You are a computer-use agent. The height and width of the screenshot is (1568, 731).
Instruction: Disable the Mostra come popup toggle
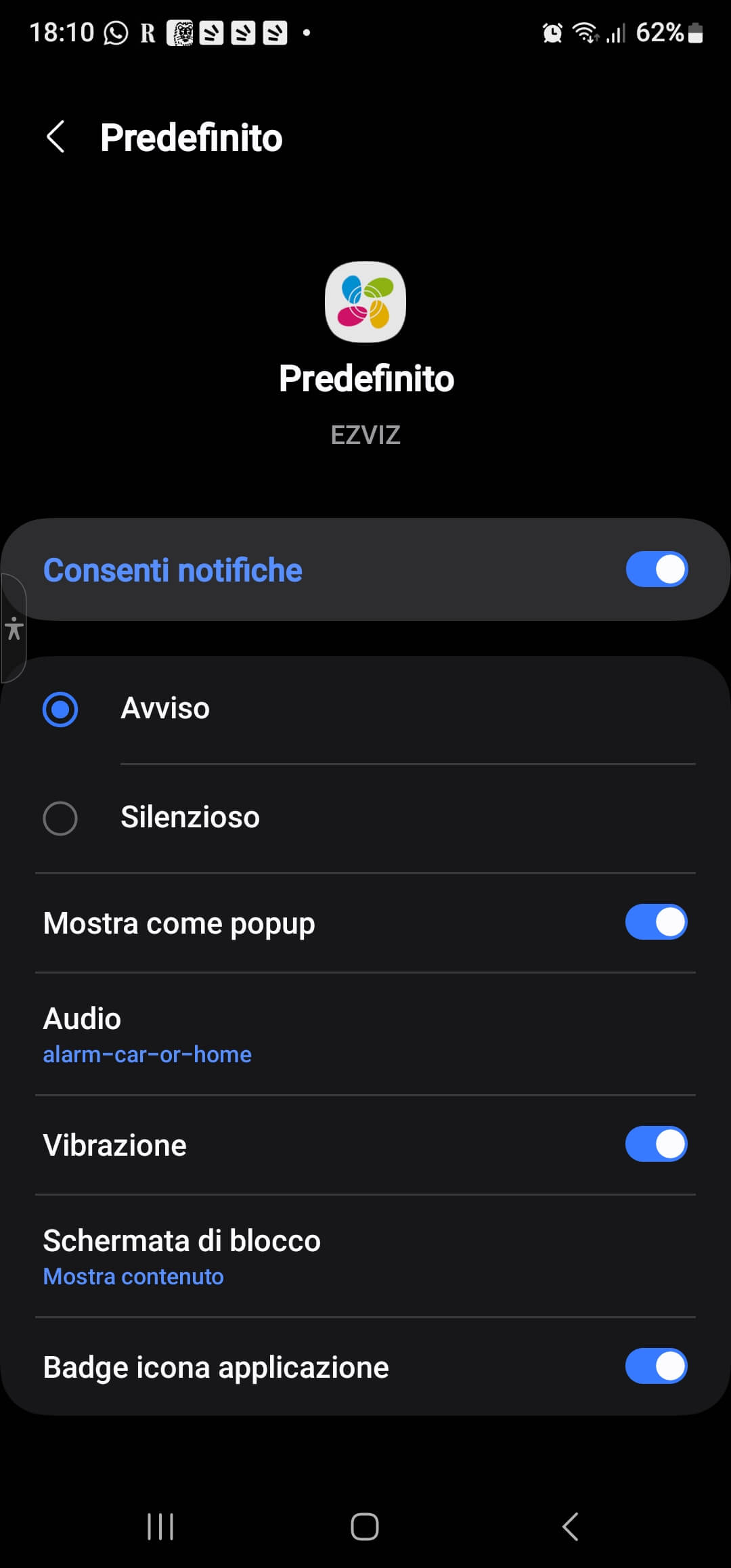tap(656, 923)
